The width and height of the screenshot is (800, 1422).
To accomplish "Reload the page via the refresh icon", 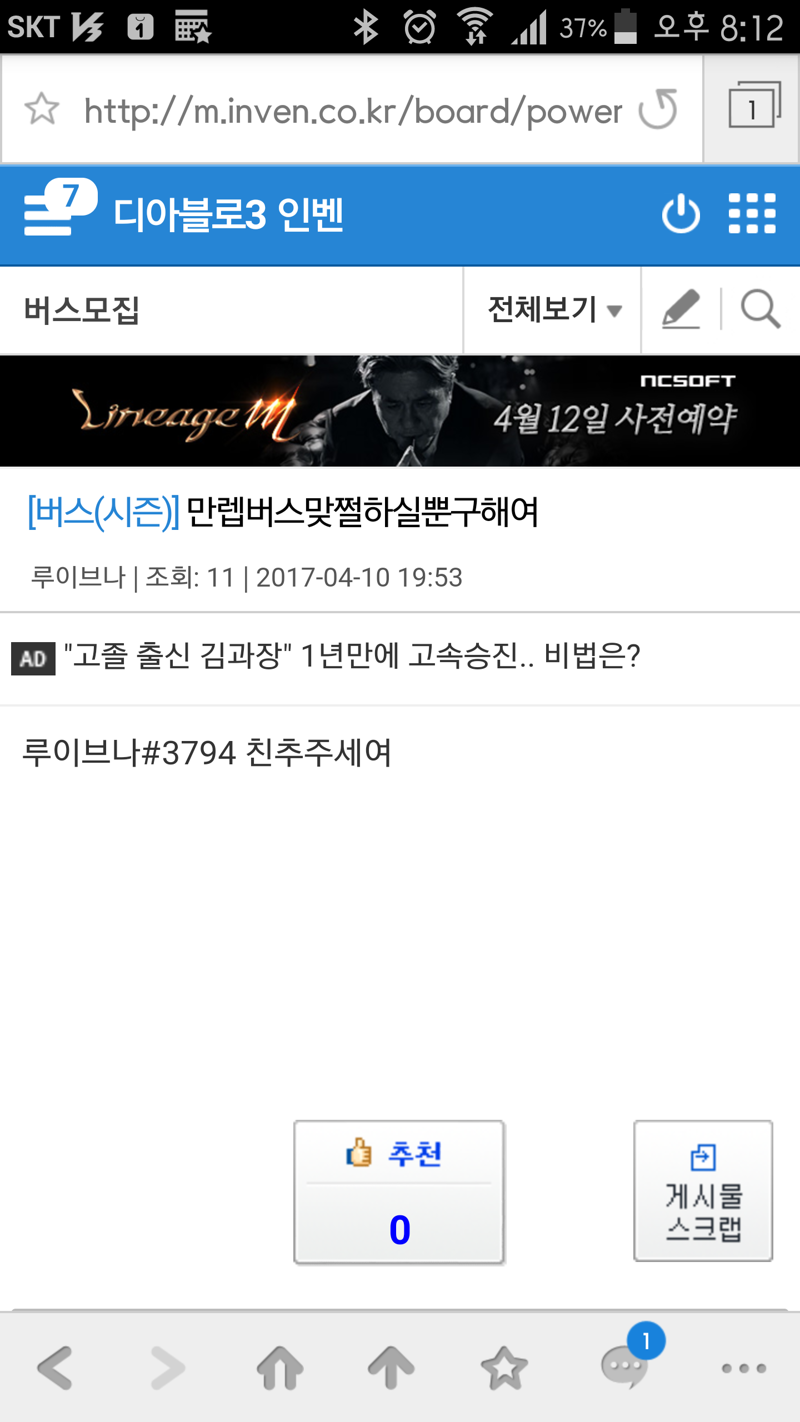I will pyautogui.click(x=658, y=110).
